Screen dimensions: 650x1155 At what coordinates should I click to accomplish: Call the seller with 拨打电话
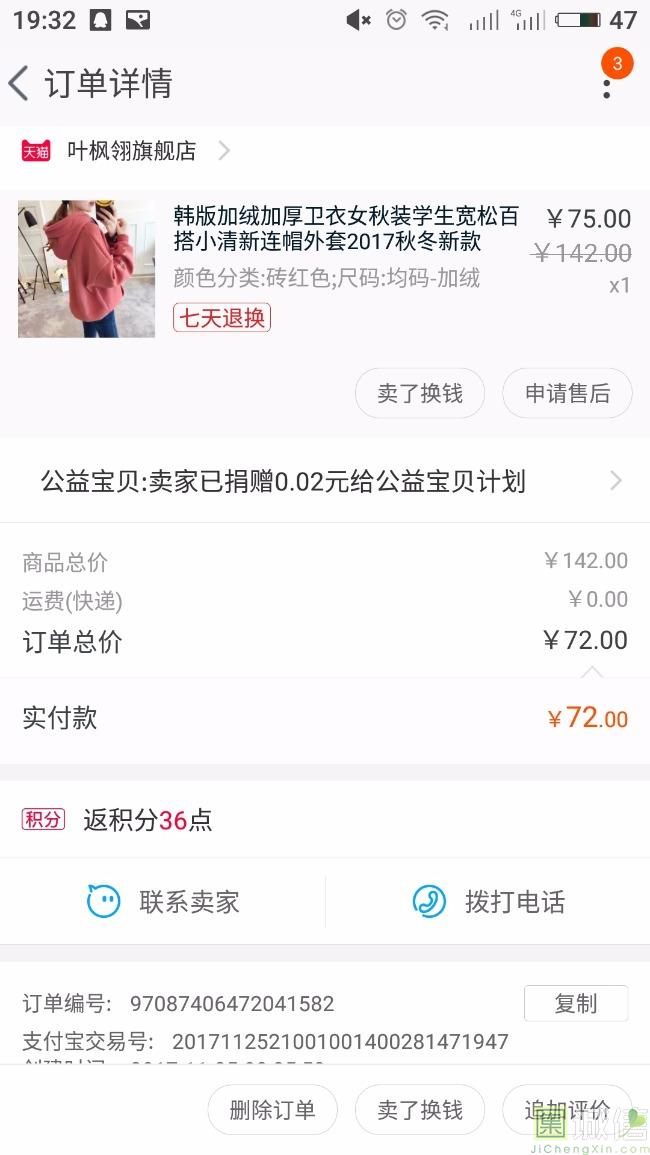point(488,902)
